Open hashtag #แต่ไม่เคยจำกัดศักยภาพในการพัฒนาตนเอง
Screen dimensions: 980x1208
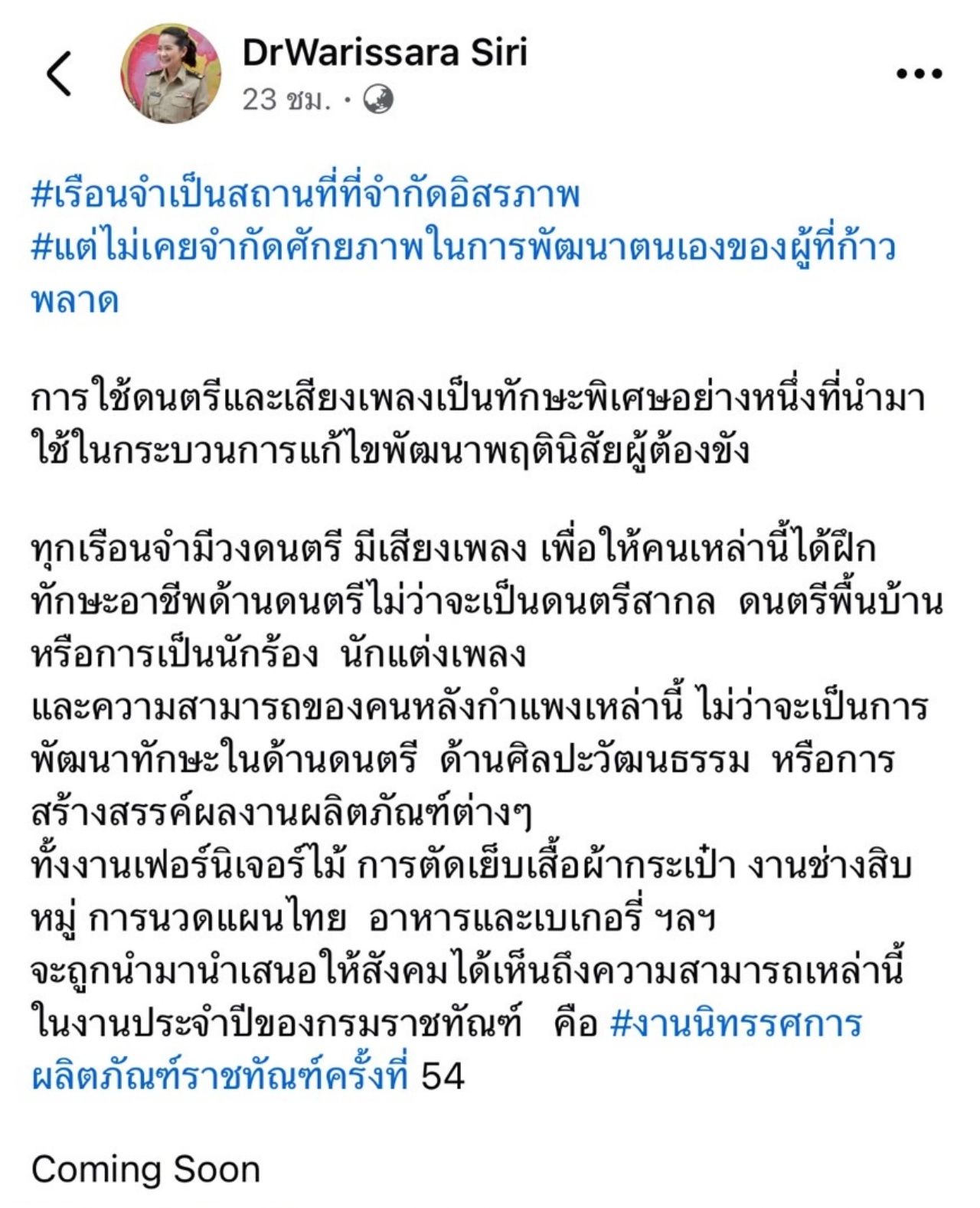463,248
